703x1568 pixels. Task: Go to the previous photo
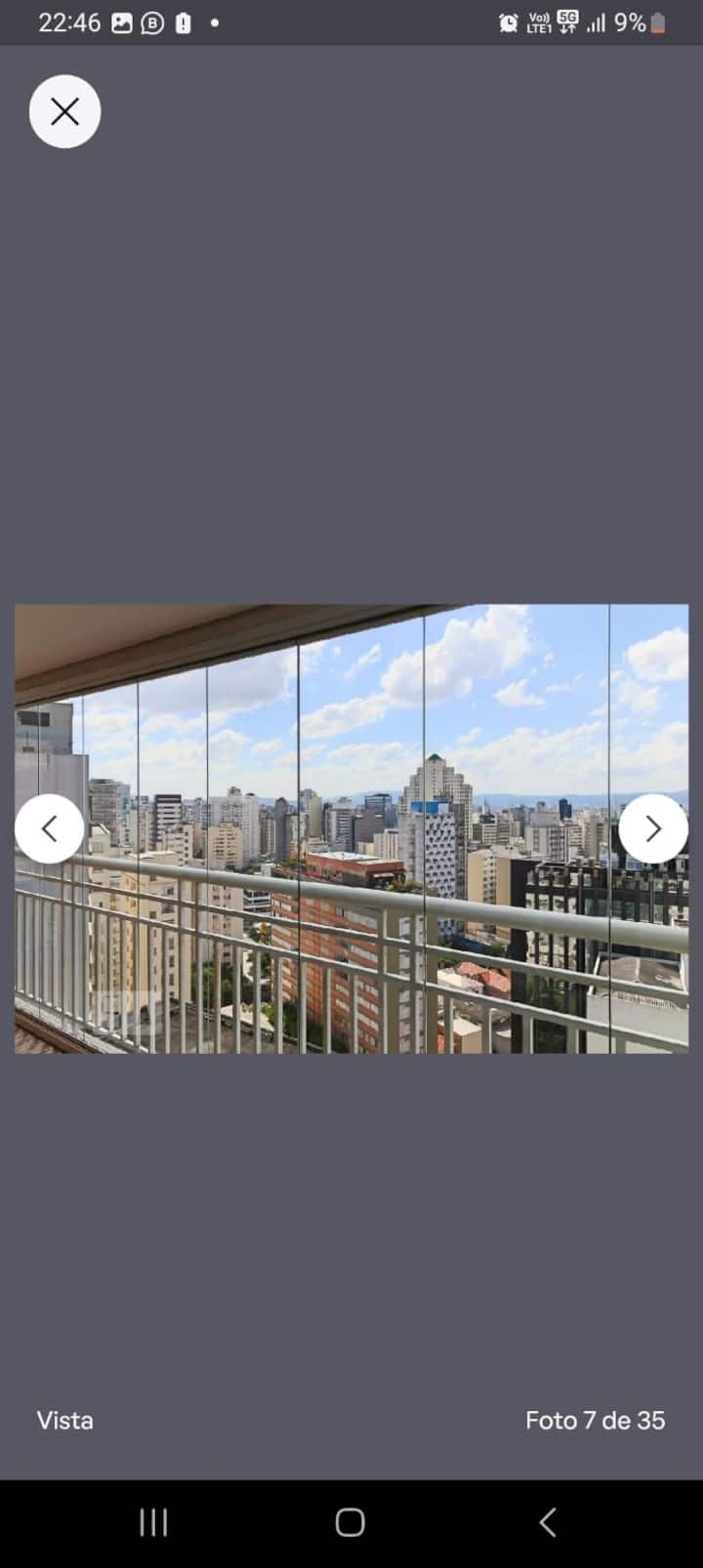[49, 828]
